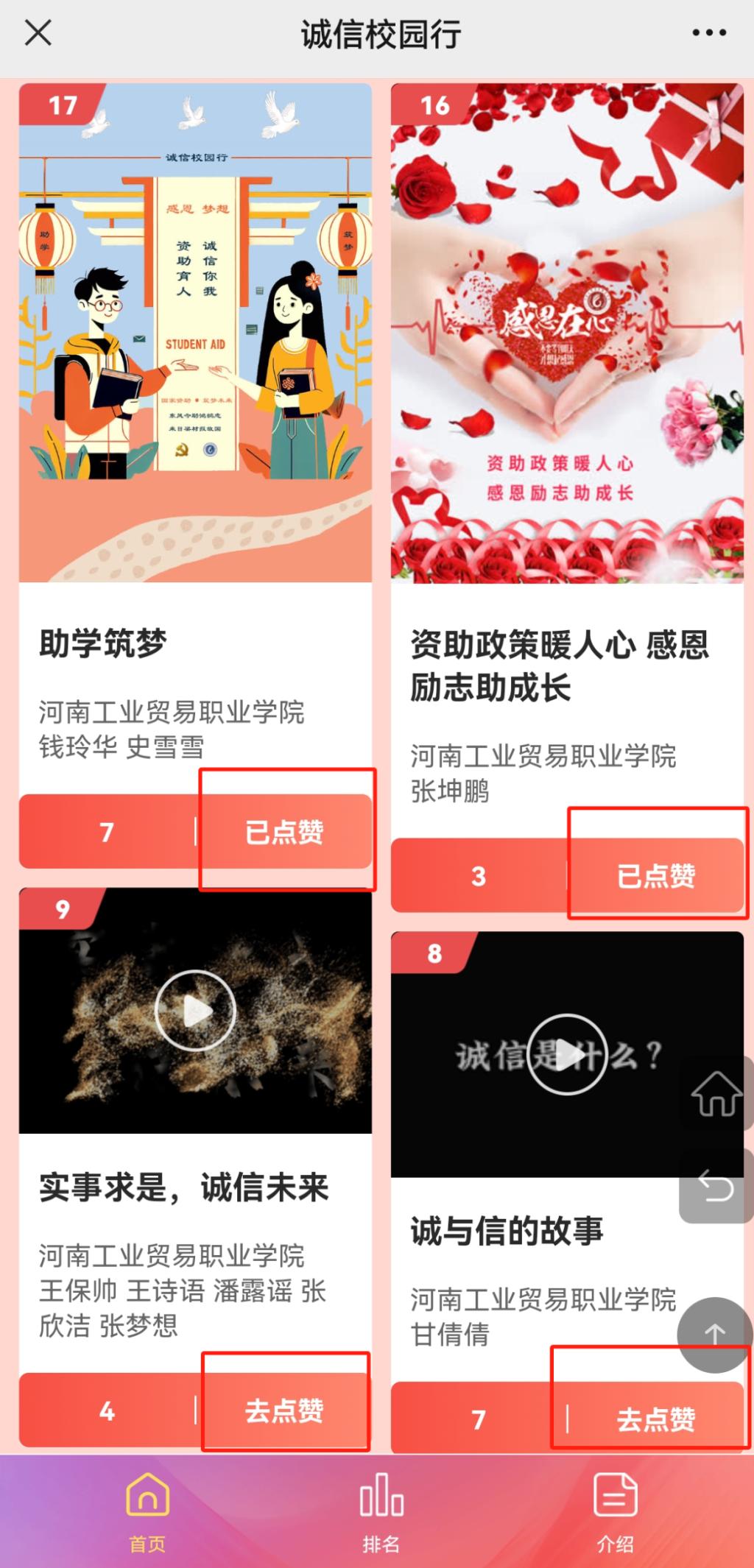The image size is (754, 1568).
Task: Open the three-dot overflow menu
Action: click(709, 33)
